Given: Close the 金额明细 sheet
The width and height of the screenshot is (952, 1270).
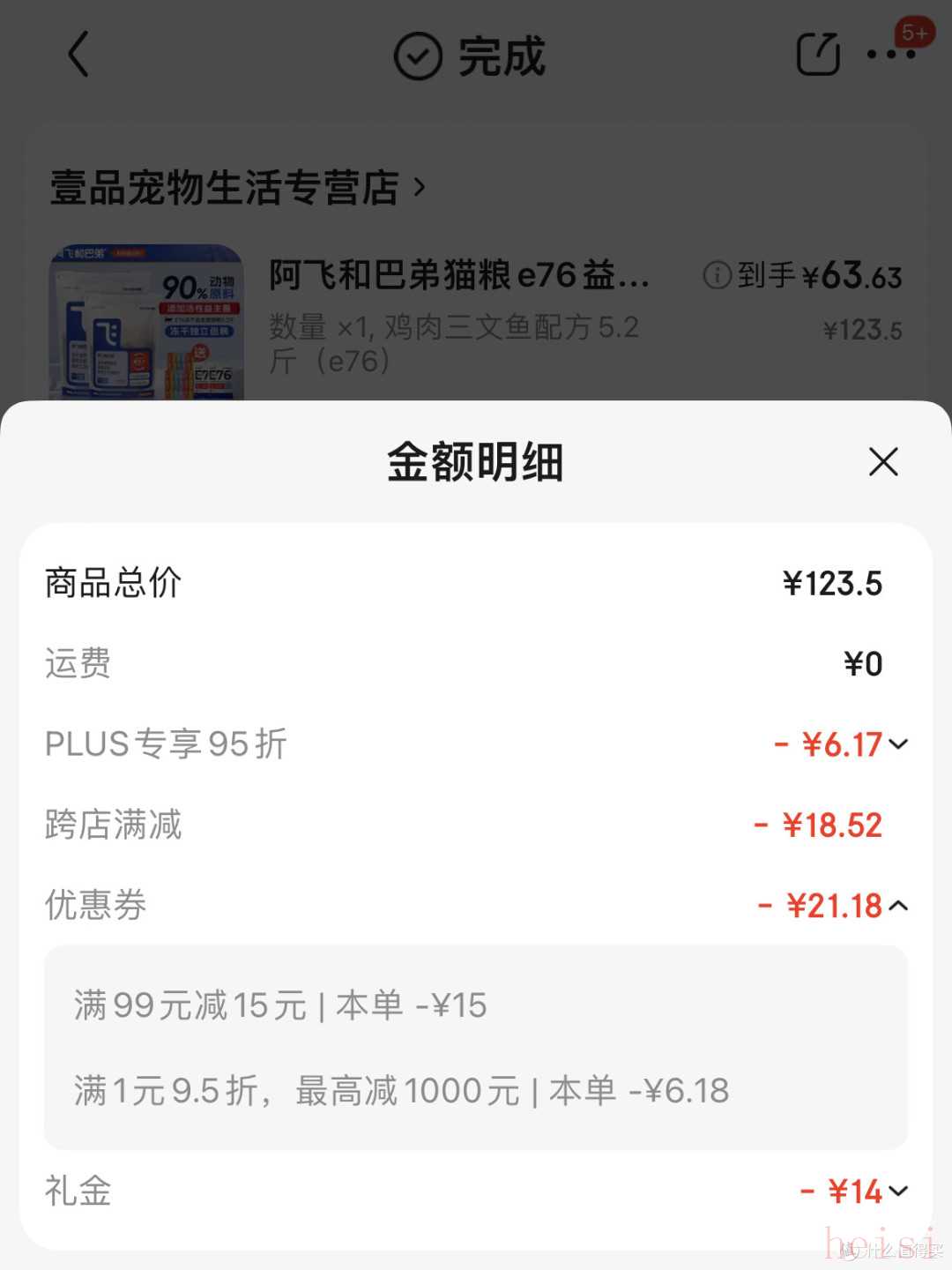Looking at the screenshot, I should tap(882, 461).
